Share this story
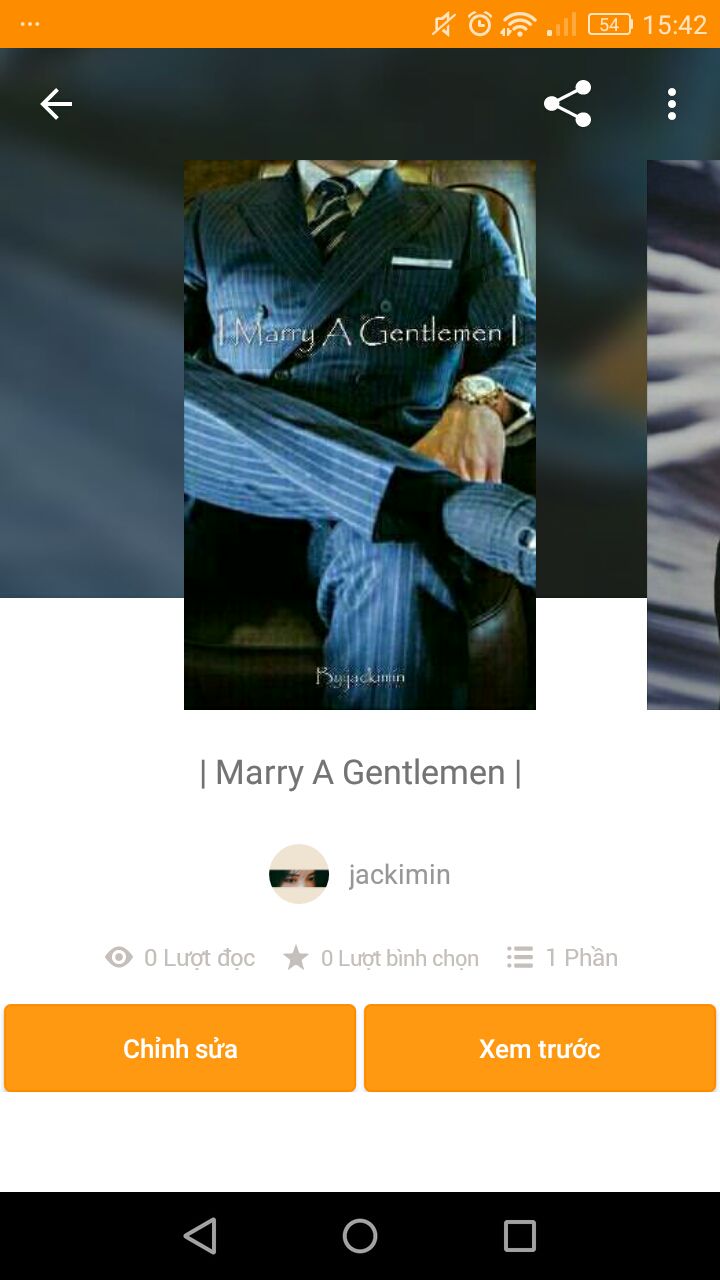This screenshot has width=720, height=1280. (x=567, y=104)
